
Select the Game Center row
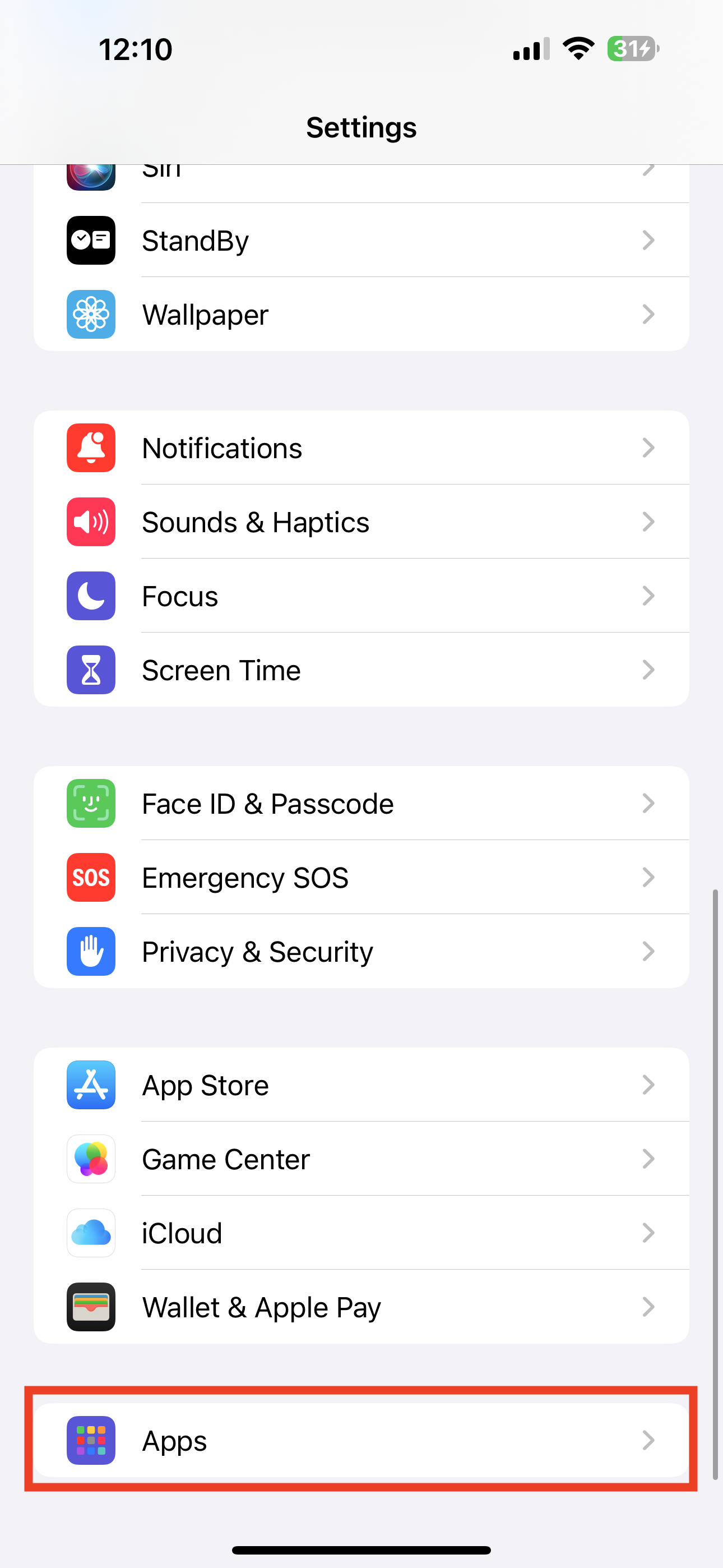360,1159
